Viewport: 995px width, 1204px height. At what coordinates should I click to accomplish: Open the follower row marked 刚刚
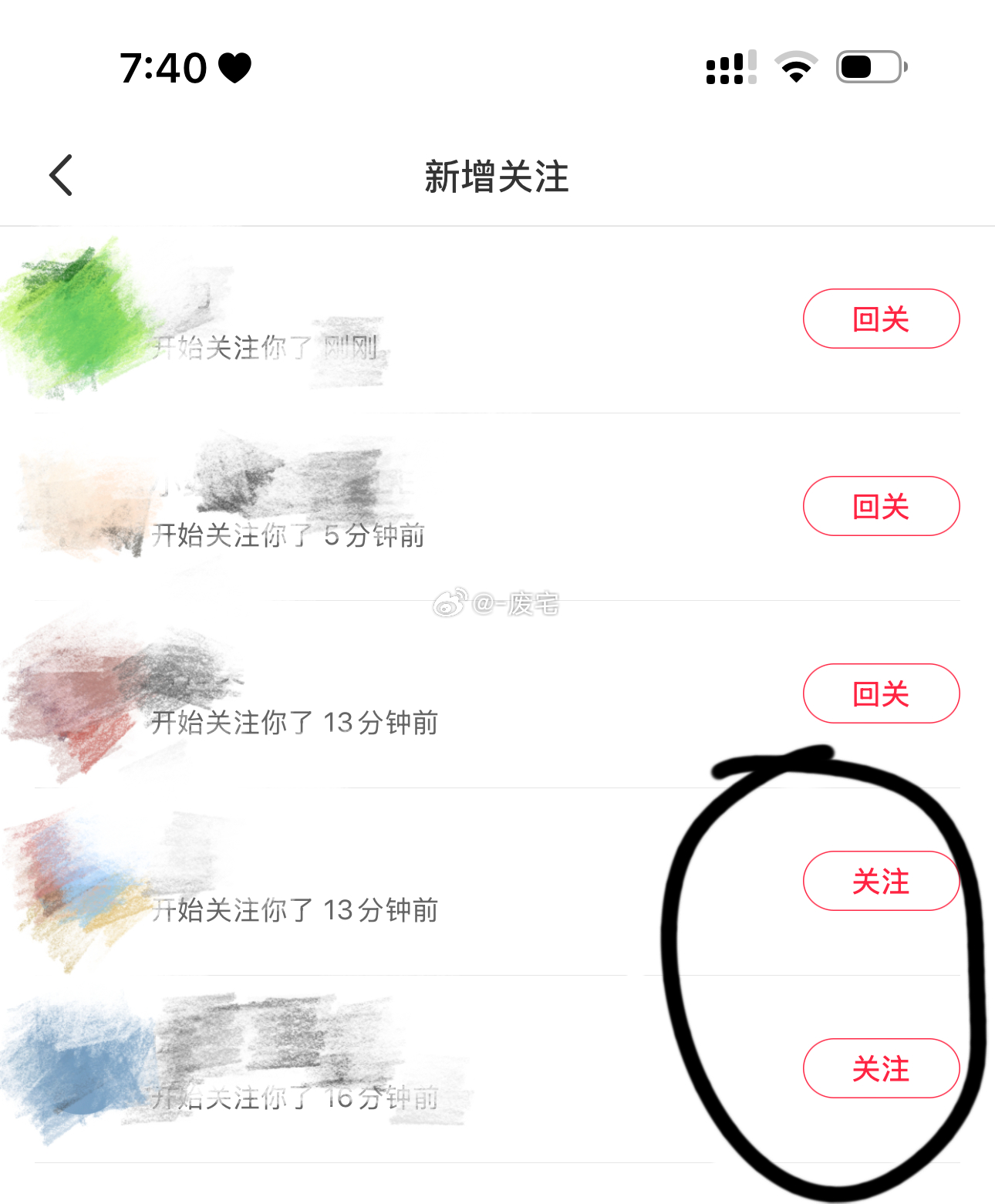pyautogui.click(x=386, y=320)
